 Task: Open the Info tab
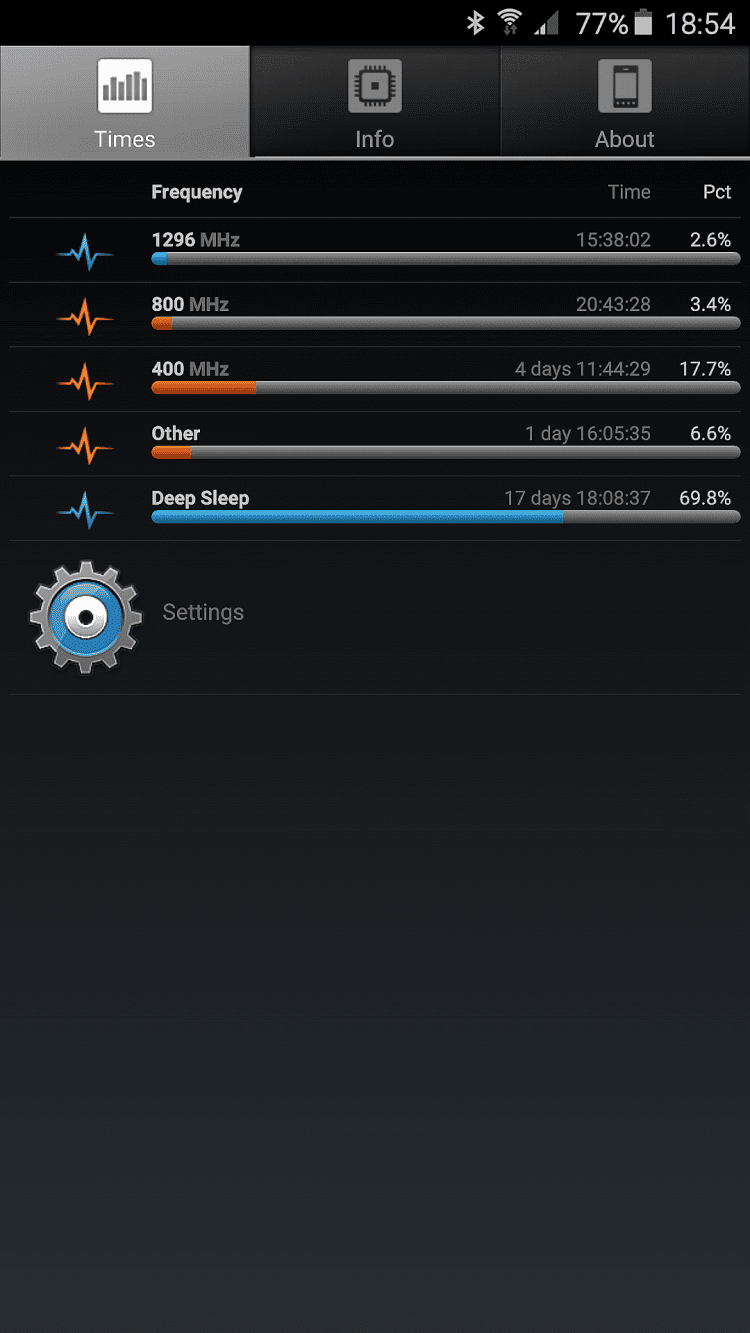pyautogui.click(x=375, y=102)
